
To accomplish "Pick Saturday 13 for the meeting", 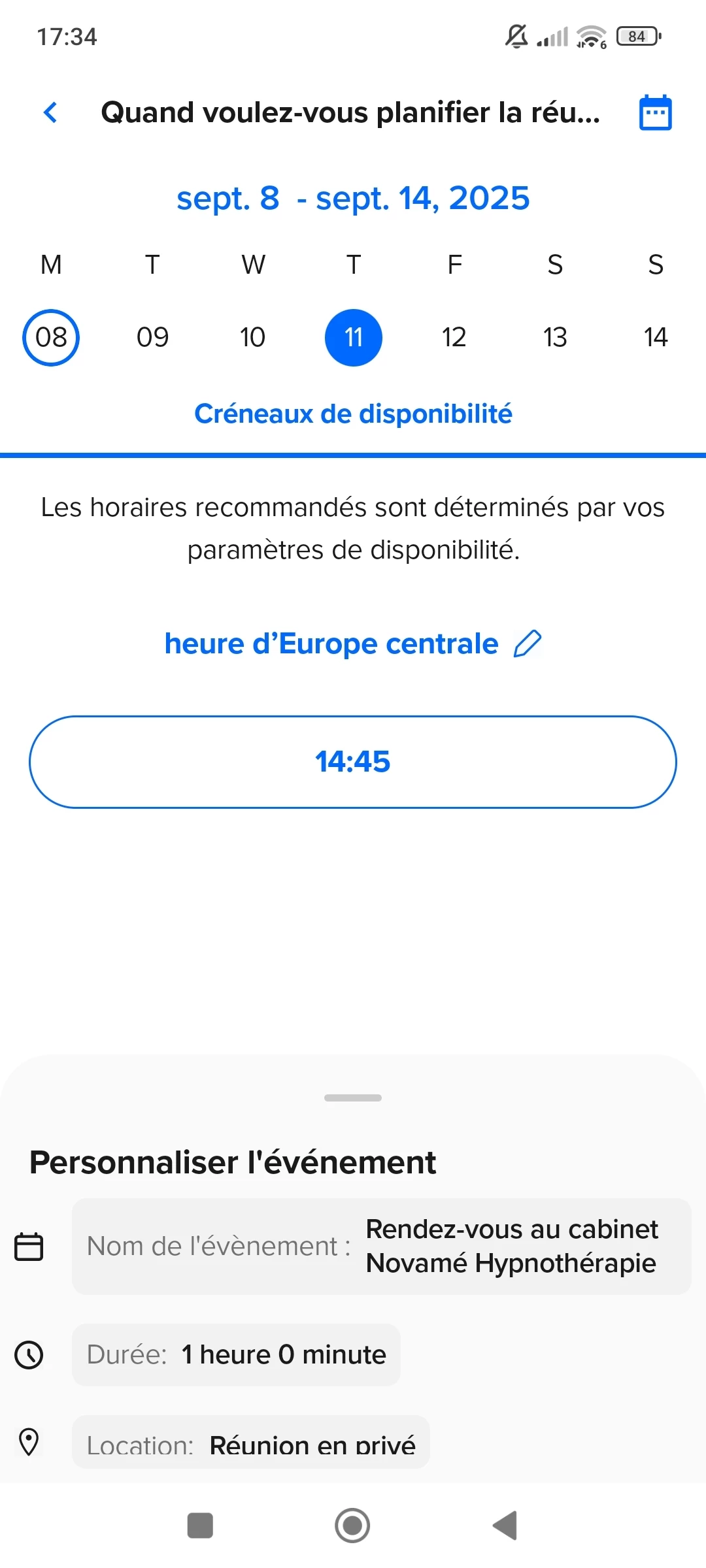I will [555, 338].
